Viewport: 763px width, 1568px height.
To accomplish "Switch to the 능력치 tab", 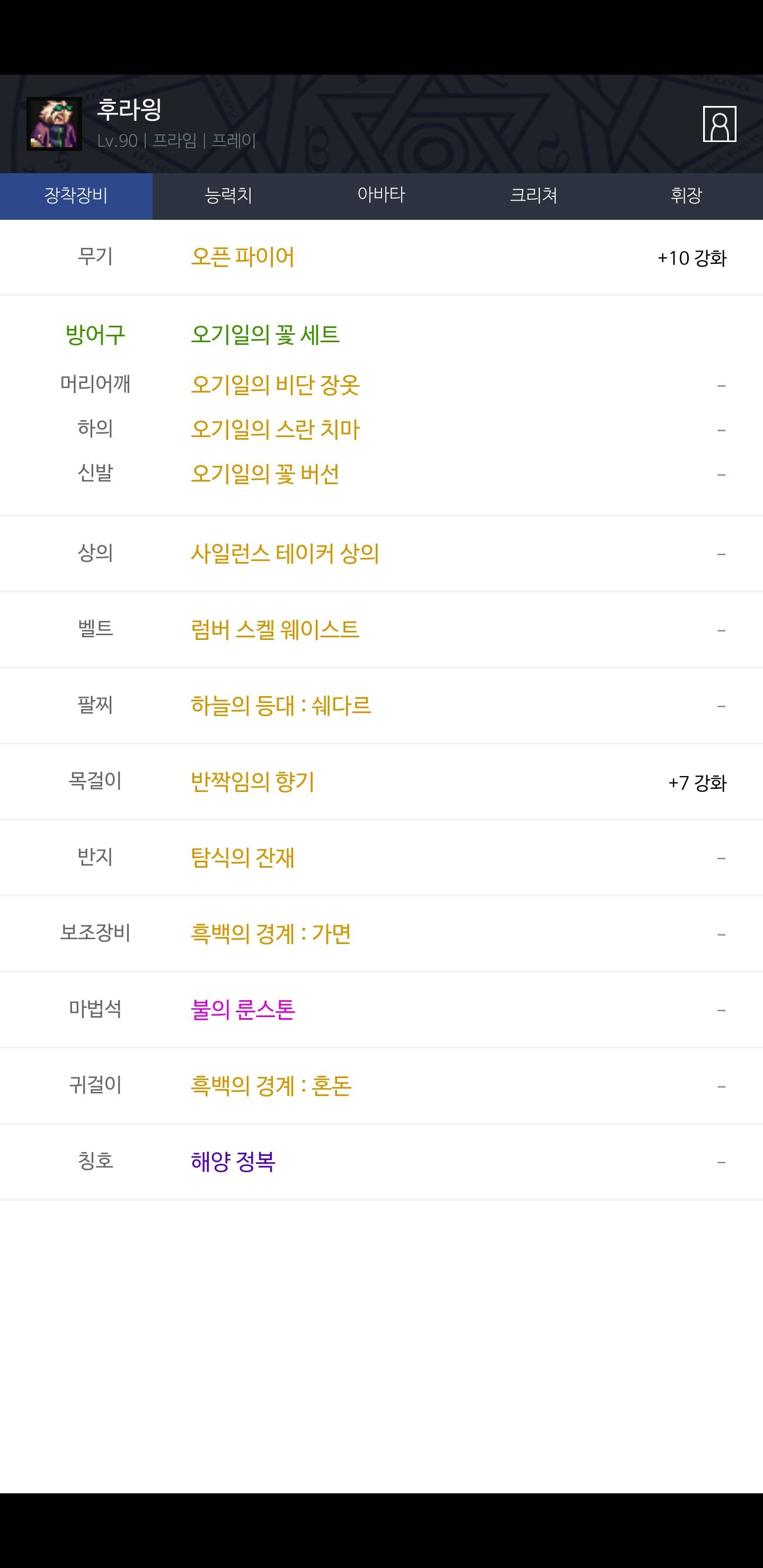I will click(x=229, y=196).
